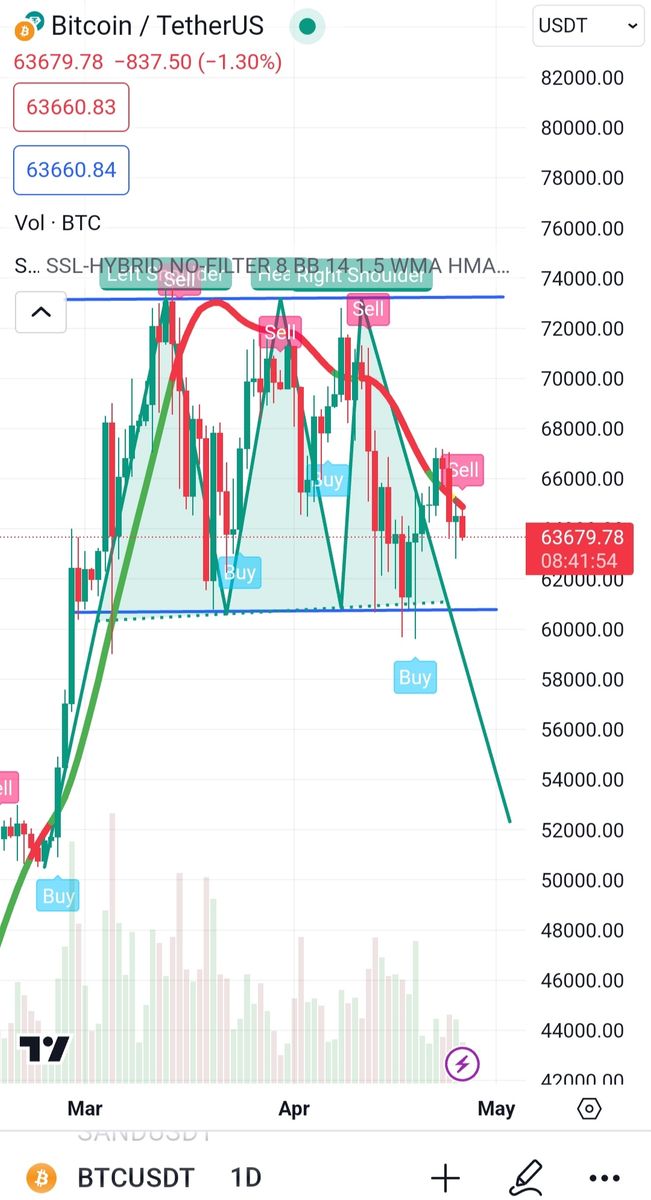651x1200 pixels.
Task: Open the Bitcoin / TetherUS symbol title
Action: point(157,26)
